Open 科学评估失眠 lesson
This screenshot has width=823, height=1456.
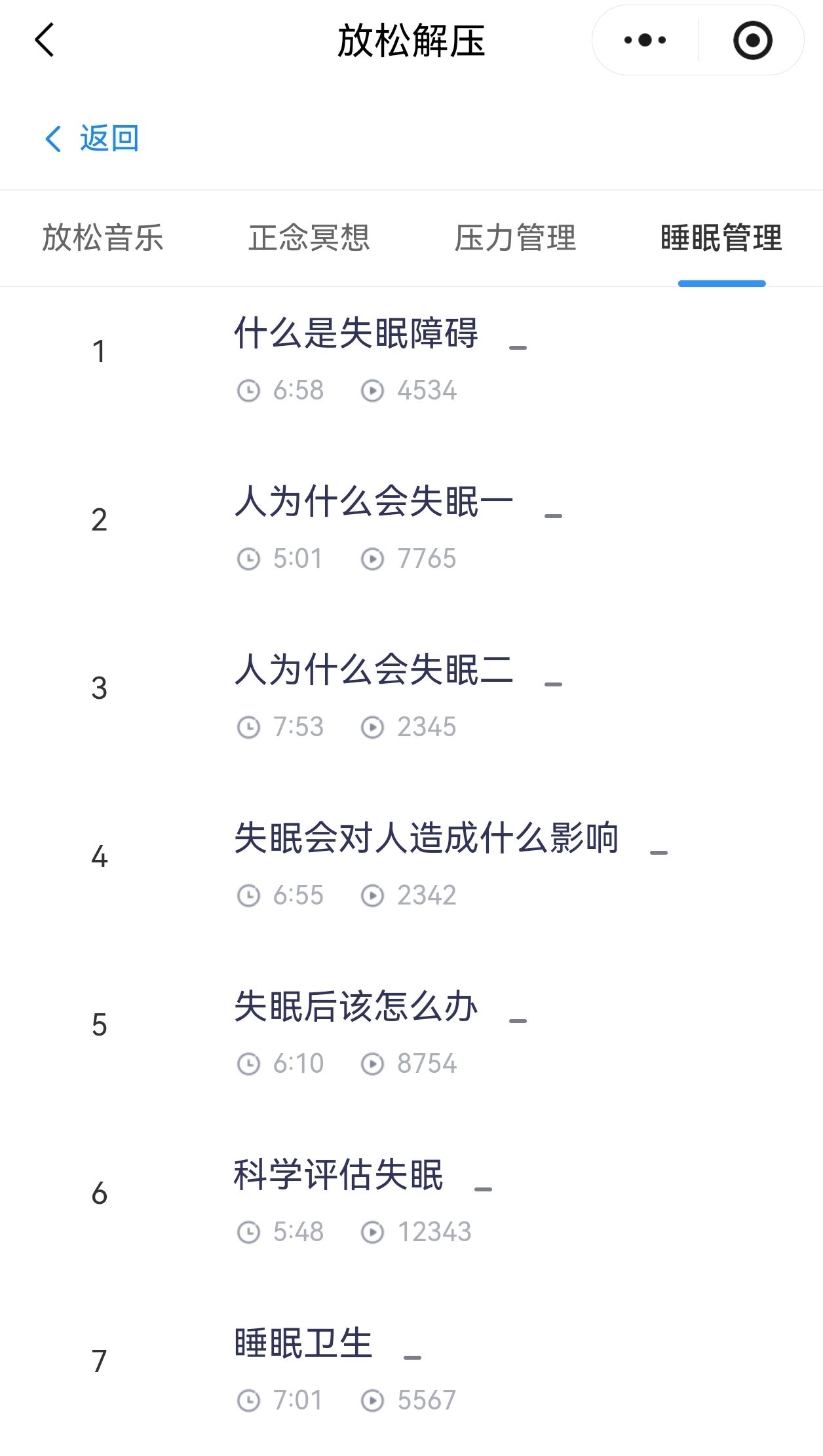pyautogui.click(x=339, y=1175)
